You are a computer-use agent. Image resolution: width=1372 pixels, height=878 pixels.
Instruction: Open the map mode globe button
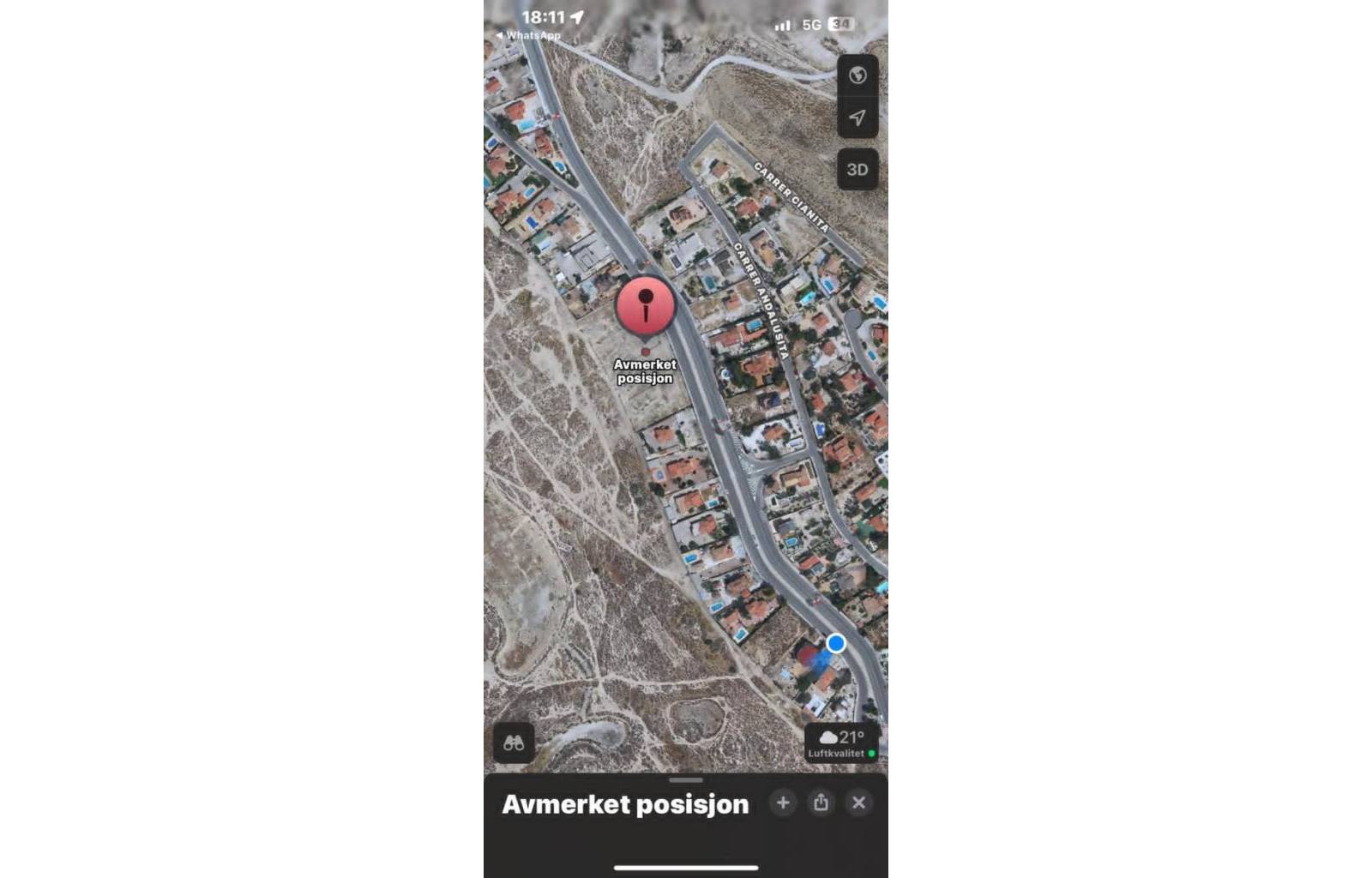(x=857, y=75)
